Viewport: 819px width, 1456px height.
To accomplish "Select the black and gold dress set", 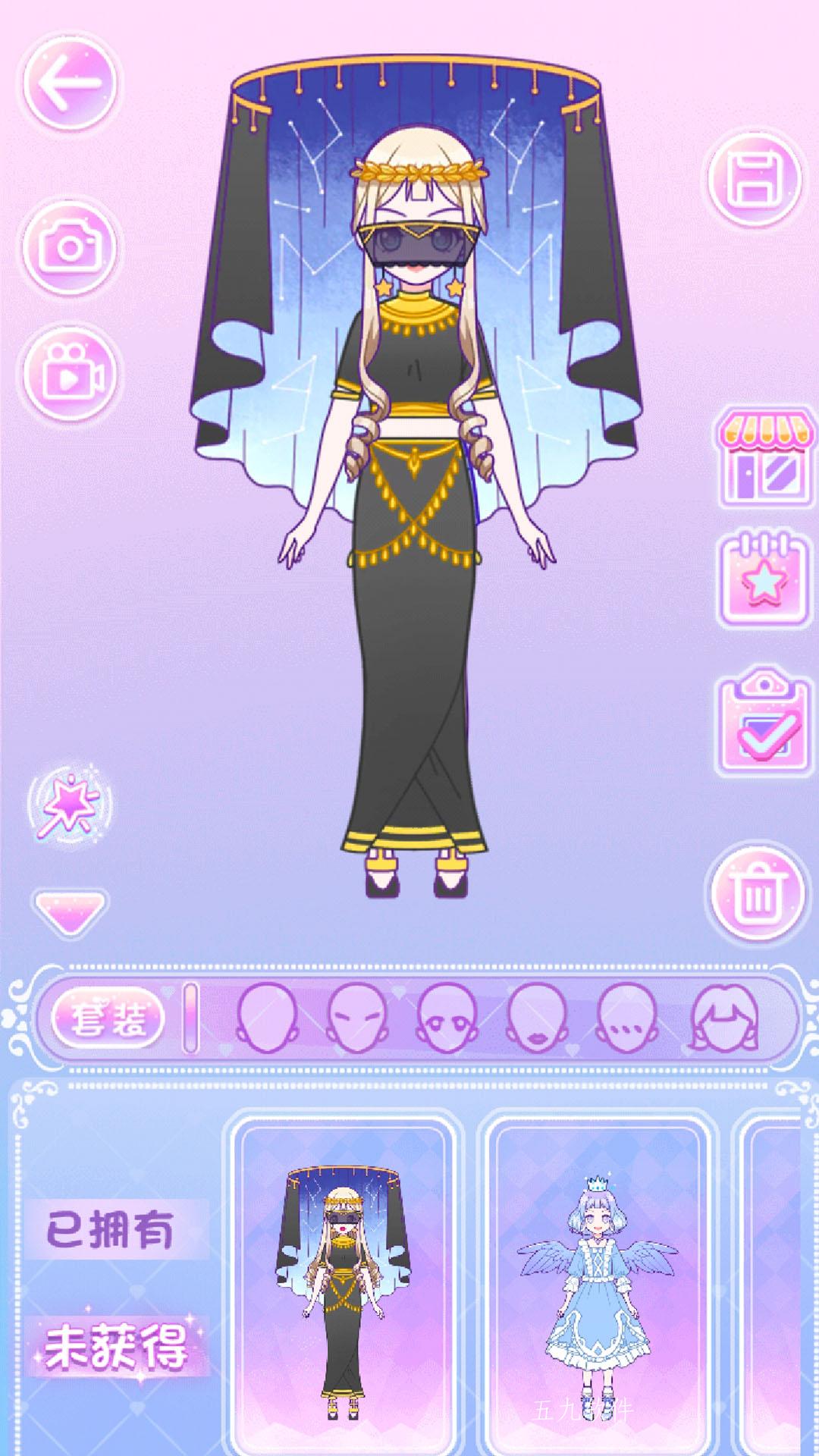I will coord(343,1285).
